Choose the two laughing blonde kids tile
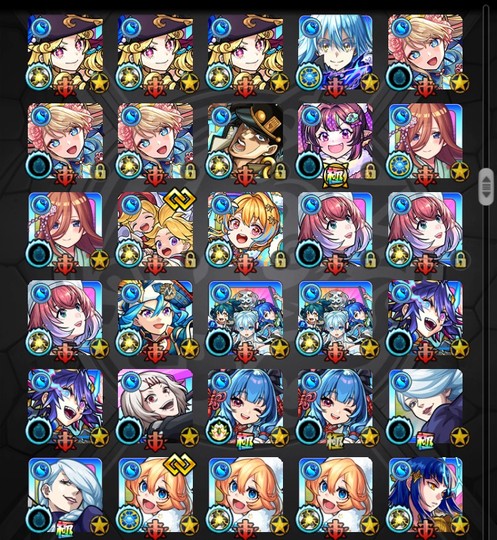This screenshot has width=497, height=540. (x=155, y=230)
